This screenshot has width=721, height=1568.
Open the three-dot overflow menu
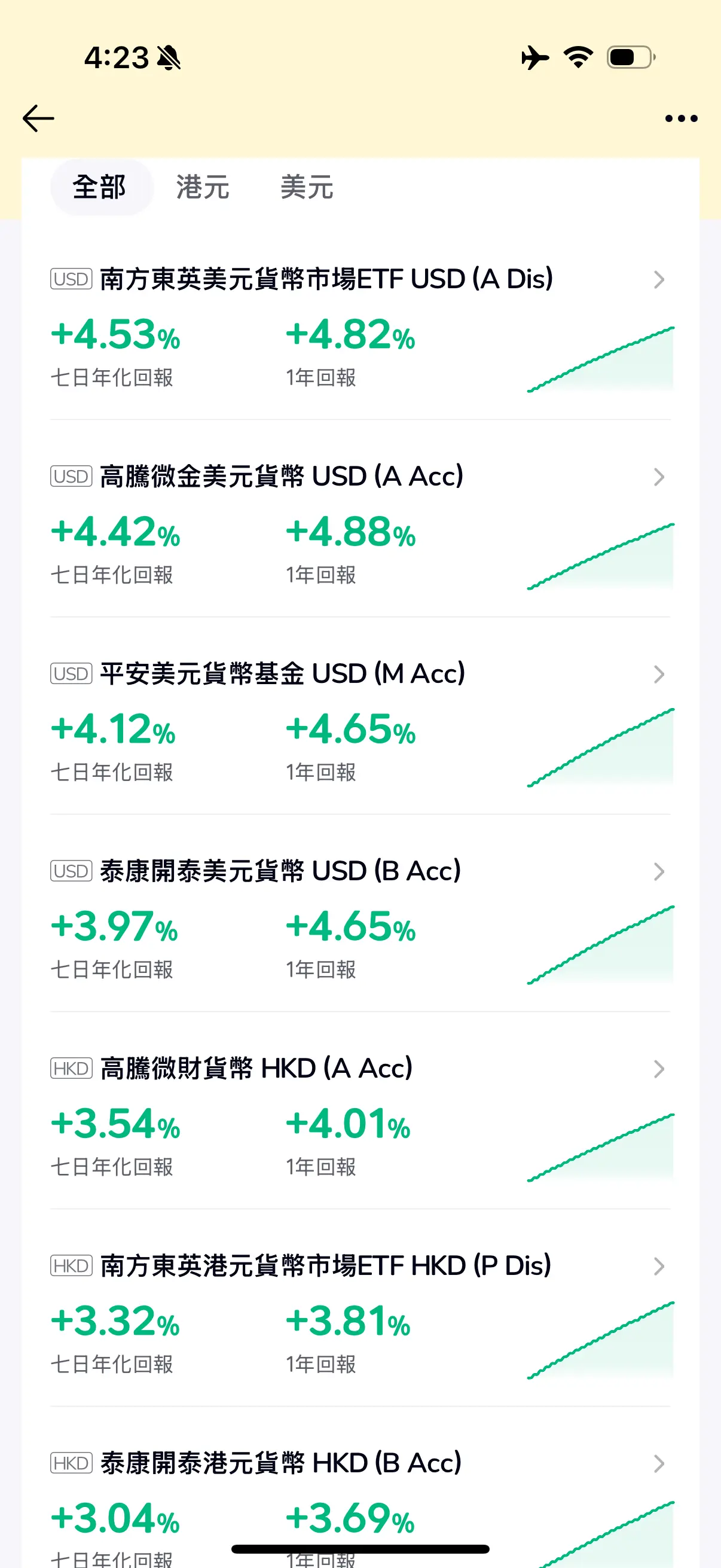[x=681, y=118]
